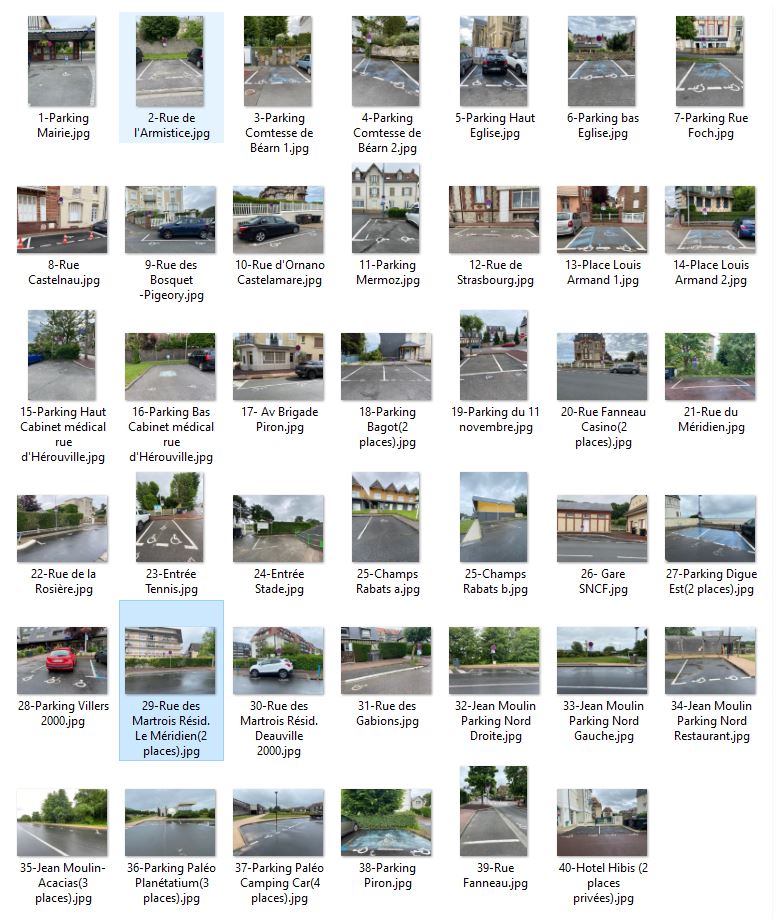Image resolution: width=776 pixels, height=923 pixels.
Task: Open 27-Parking Digue Est(2 places).jpg
Action: (710, 529)
